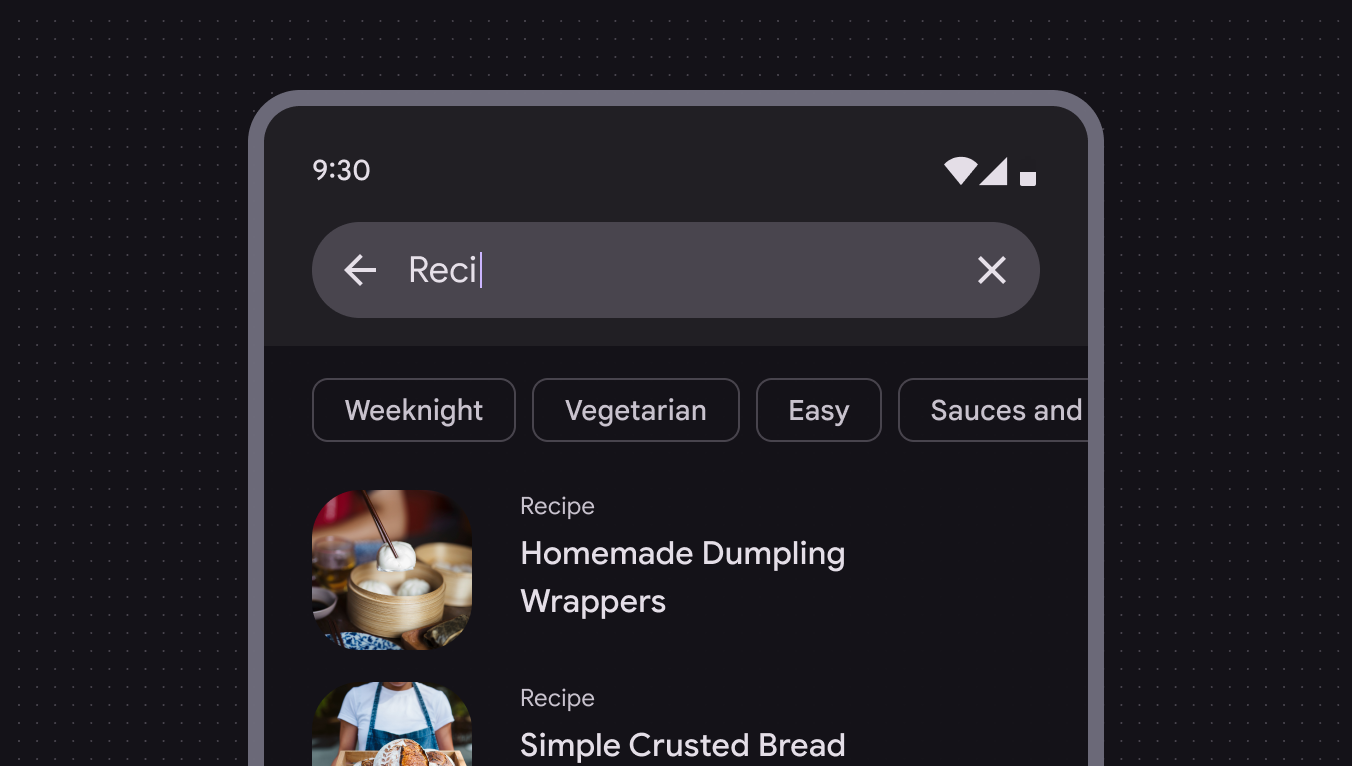Filter results by the Weeknight chip

point(414,410)
